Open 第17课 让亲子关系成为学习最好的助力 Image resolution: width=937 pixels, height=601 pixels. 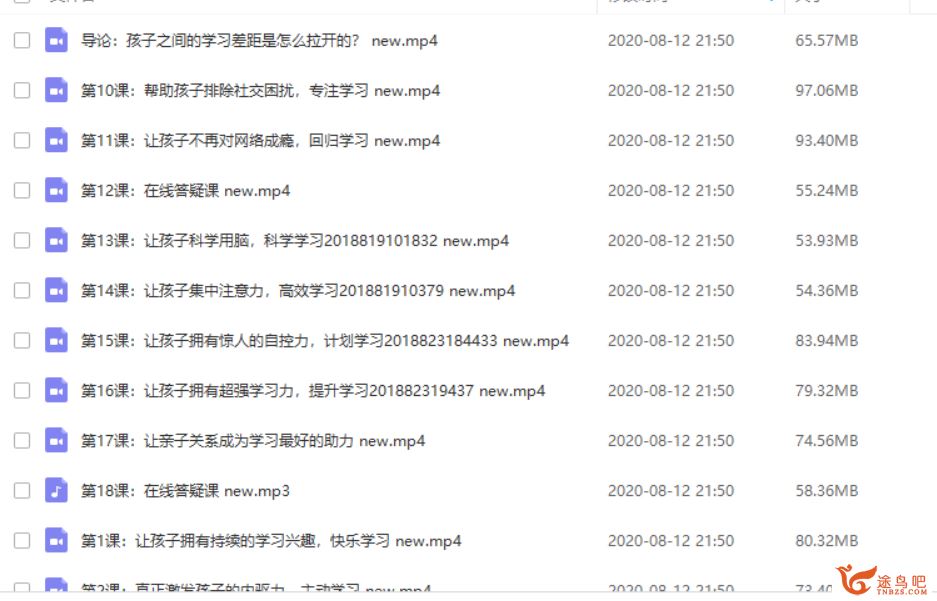coord(252,441)
